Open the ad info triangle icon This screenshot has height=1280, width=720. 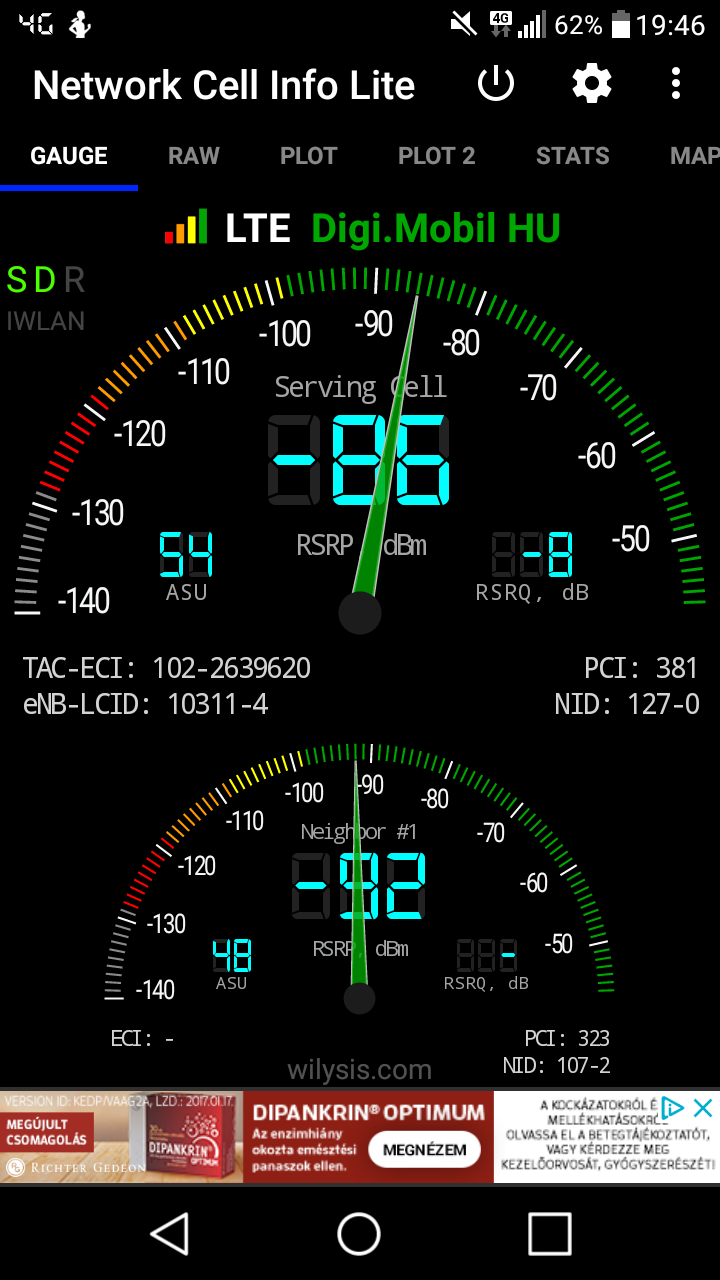point(673,1107)
